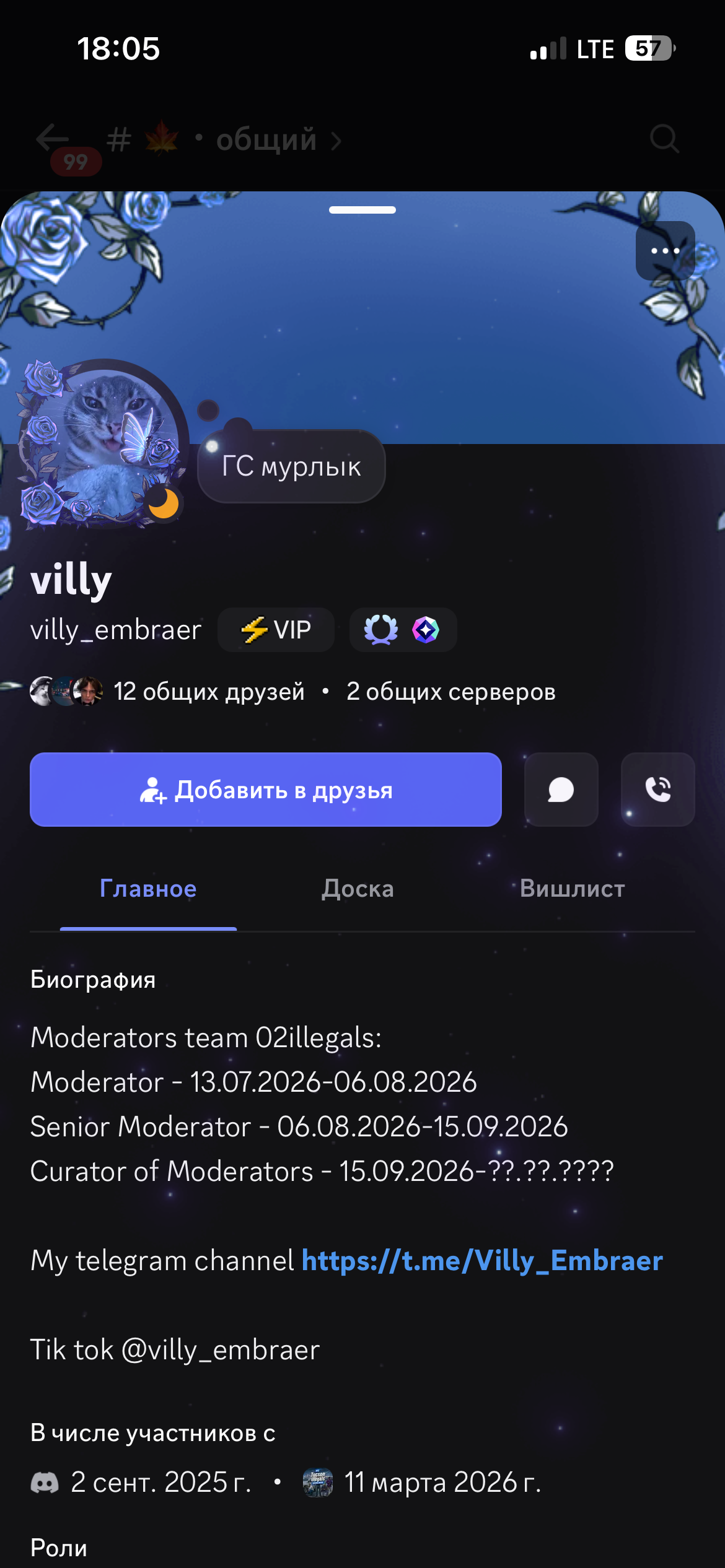Start a voice call with villy
725x1568 pixels.
[658, 790]
